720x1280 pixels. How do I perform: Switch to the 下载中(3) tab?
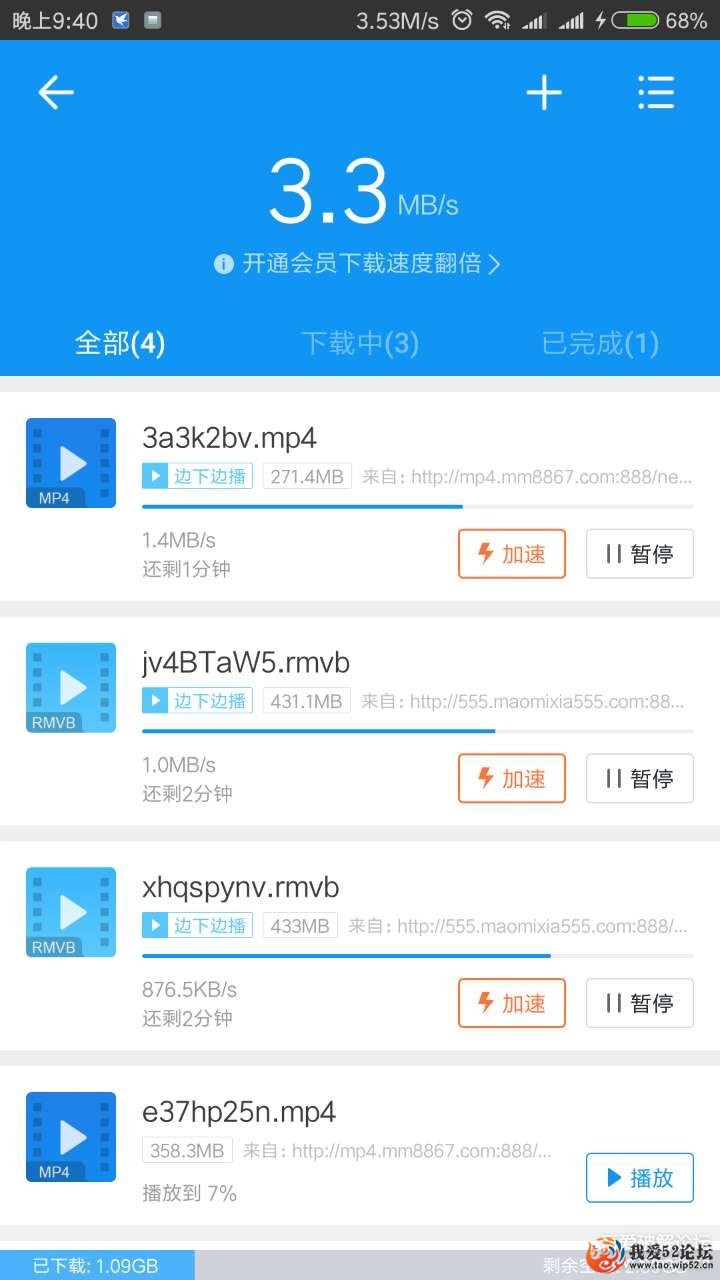[360, 343]
